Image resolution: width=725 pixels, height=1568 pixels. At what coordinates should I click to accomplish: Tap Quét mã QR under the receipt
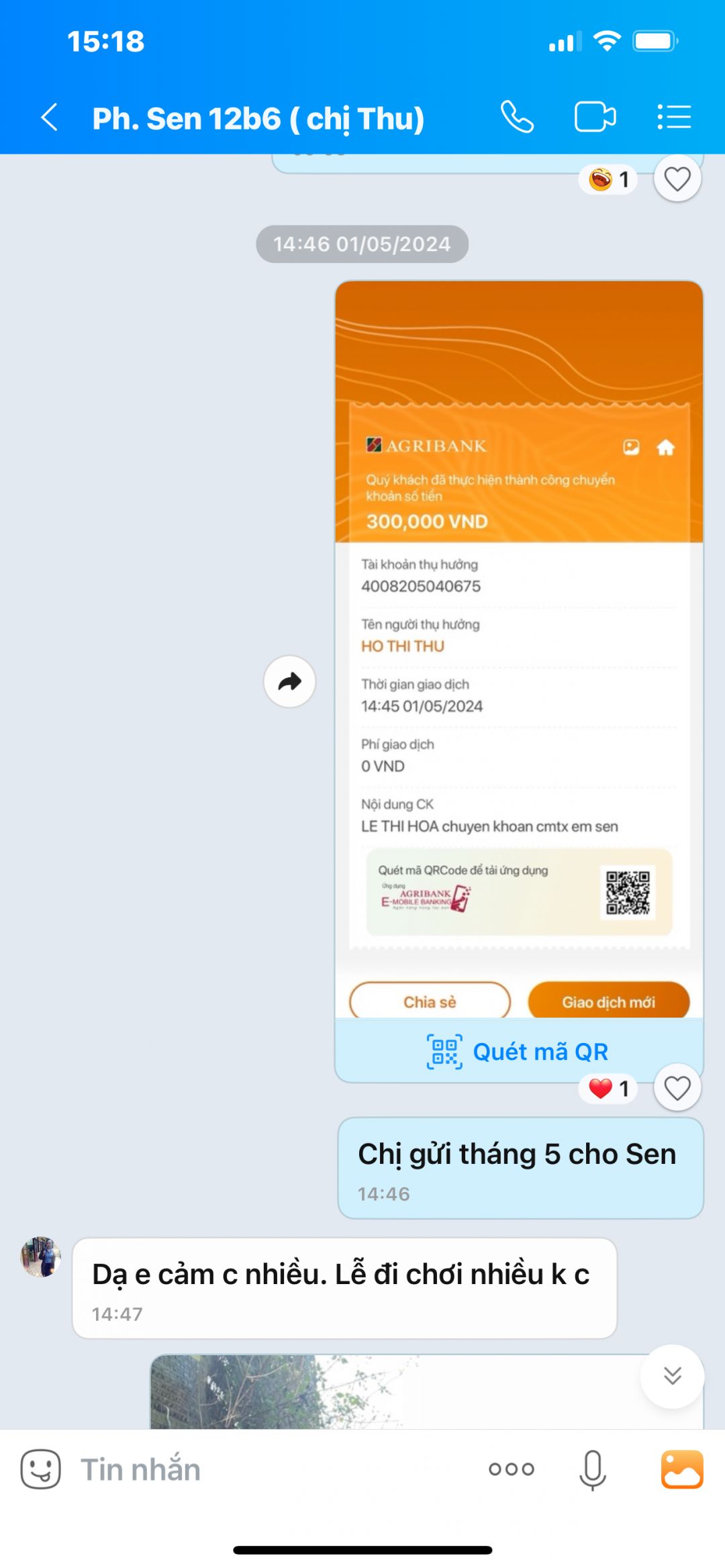tap(519, 1051)
